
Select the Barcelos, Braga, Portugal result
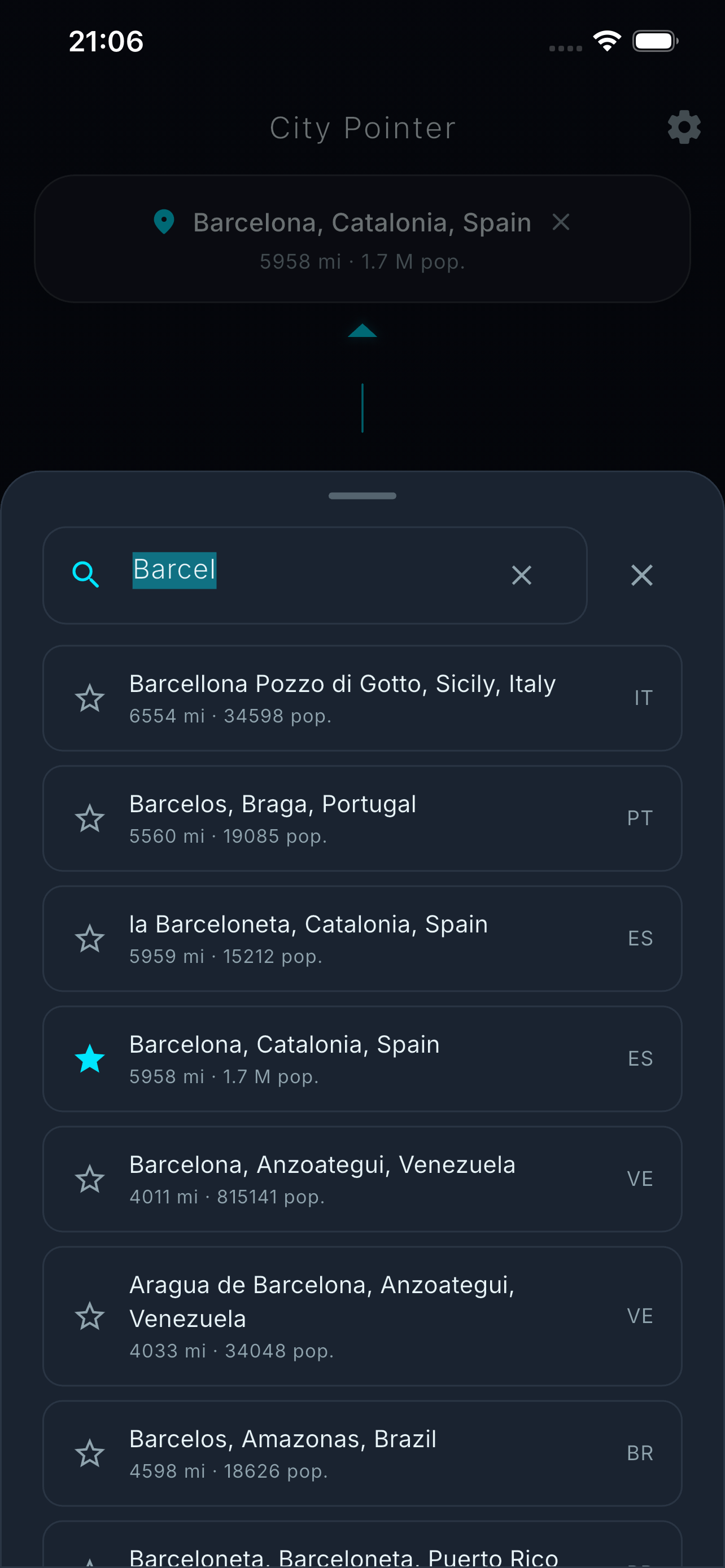click(362, 817)
